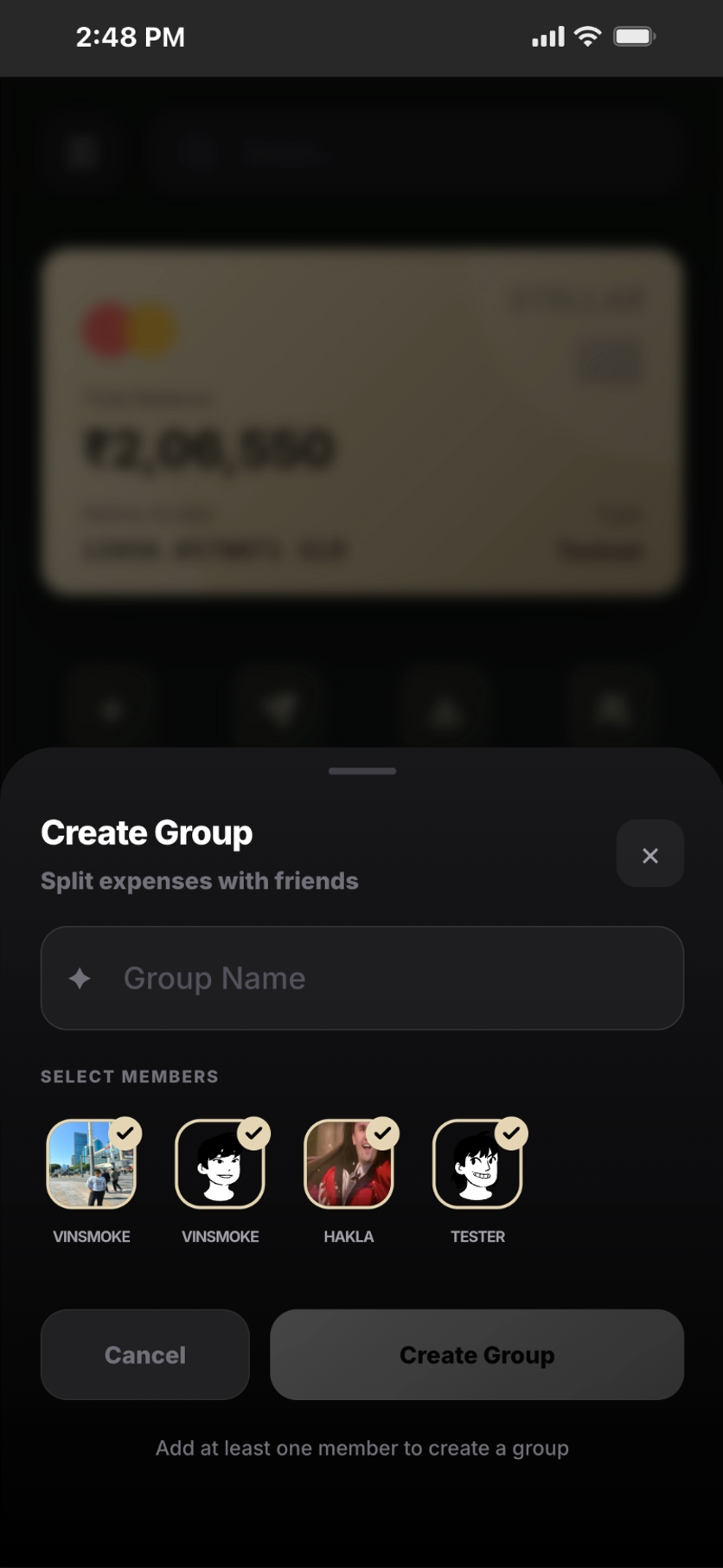Tap the Create Group button
Screen dimensions: 723x1568
477,1354
